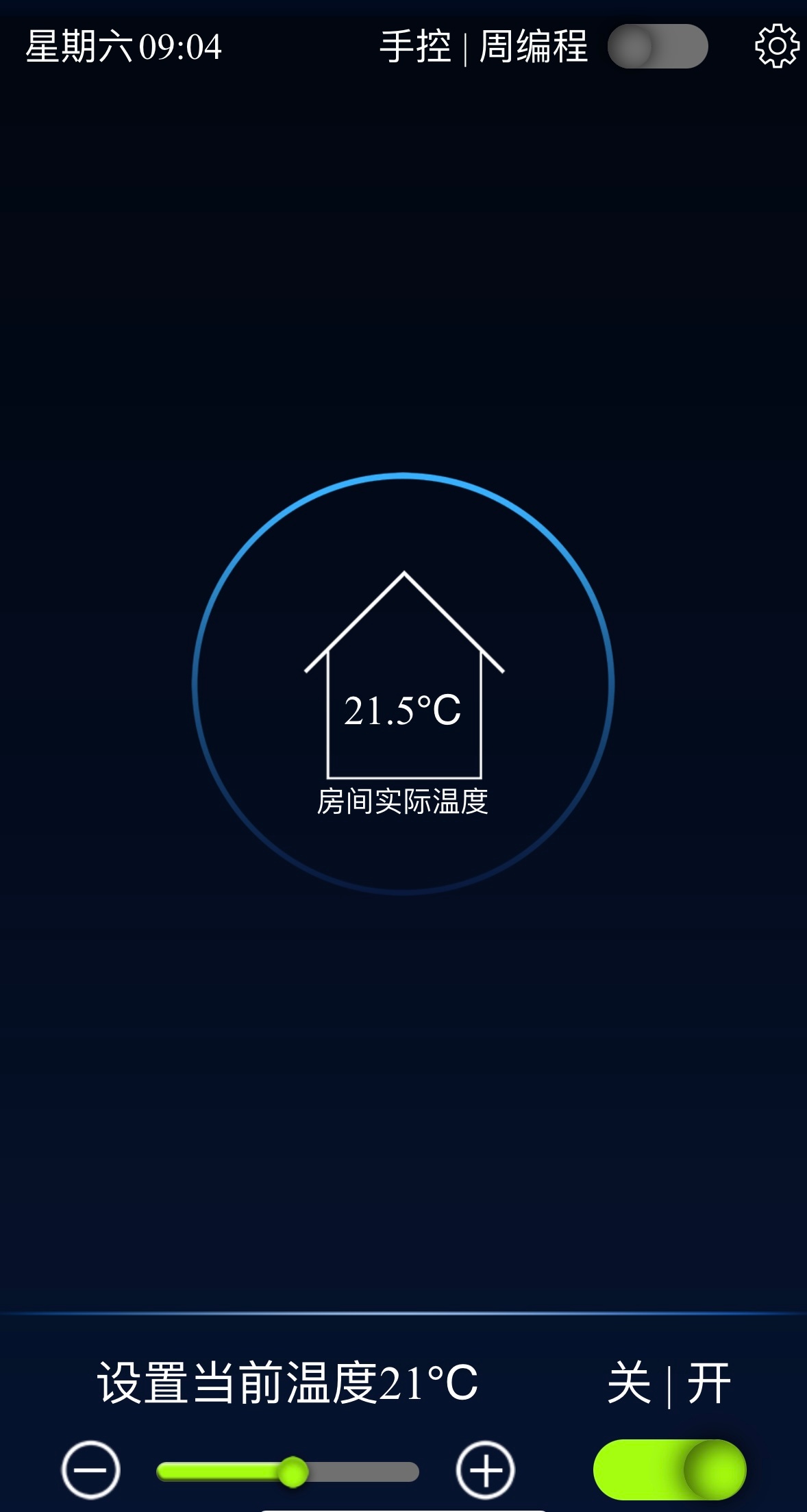Tap the green temperature slider track

coord(219,1471)
